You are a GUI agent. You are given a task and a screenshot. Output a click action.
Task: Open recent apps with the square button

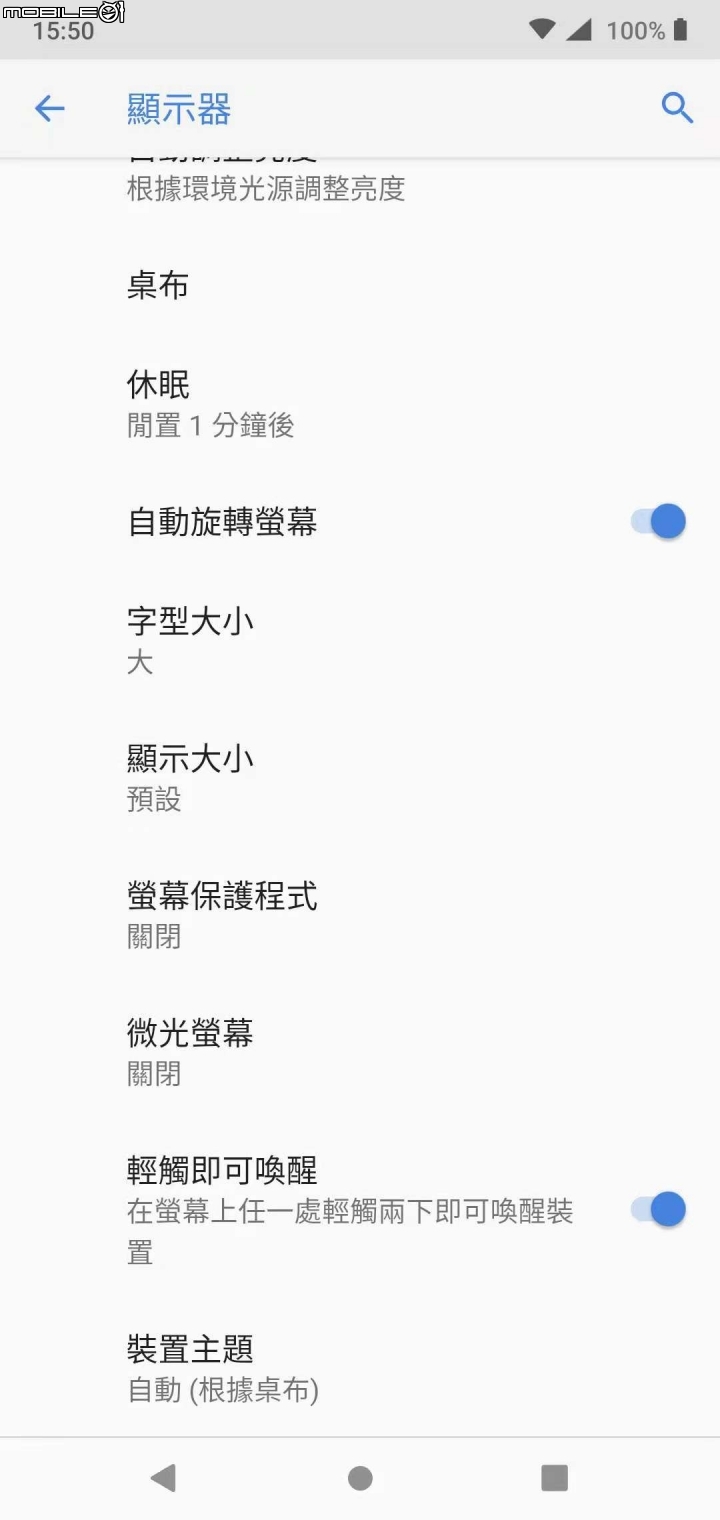click(554, 1478)
